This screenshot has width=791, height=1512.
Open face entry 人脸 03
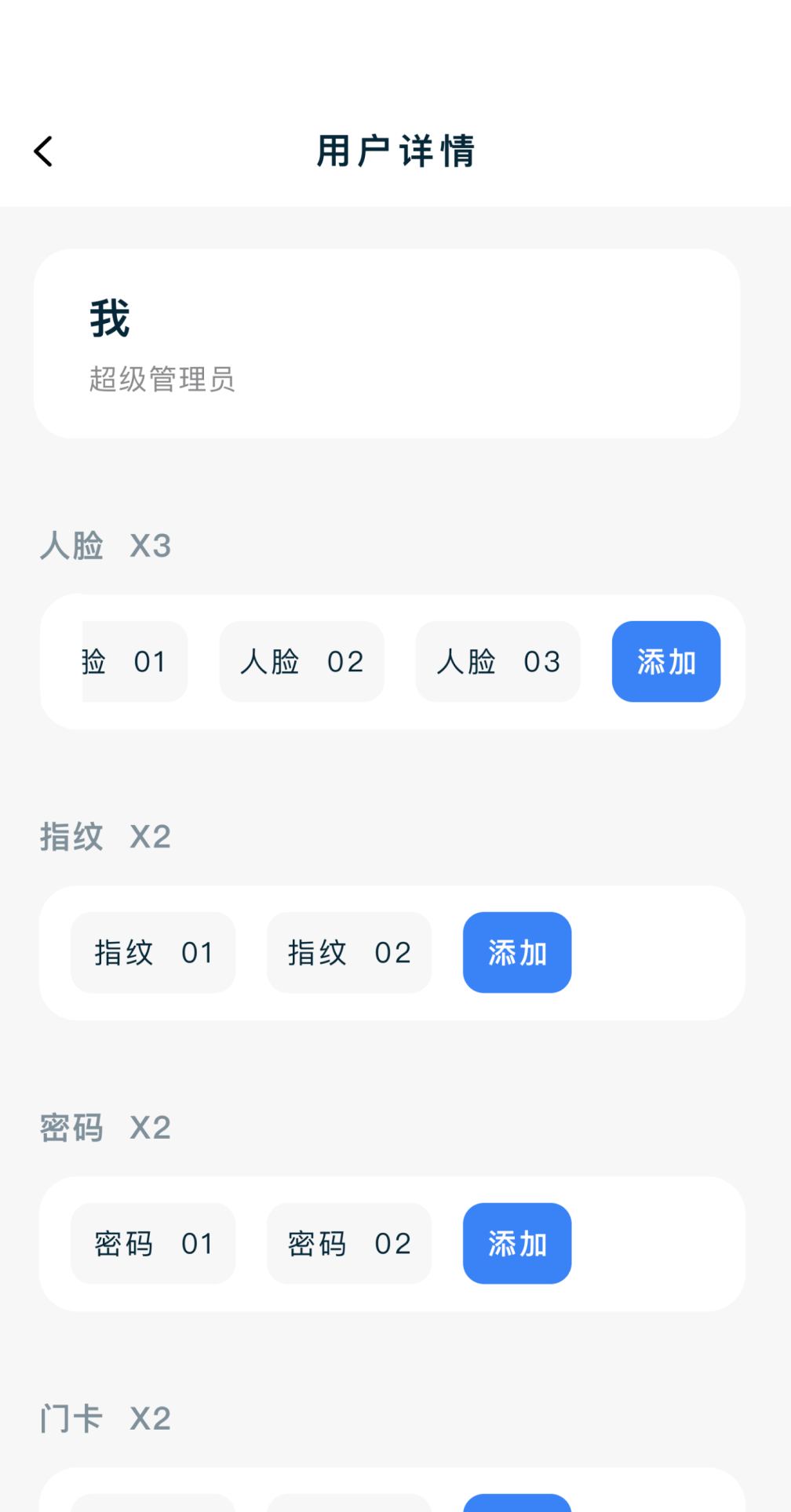(498, 661)
